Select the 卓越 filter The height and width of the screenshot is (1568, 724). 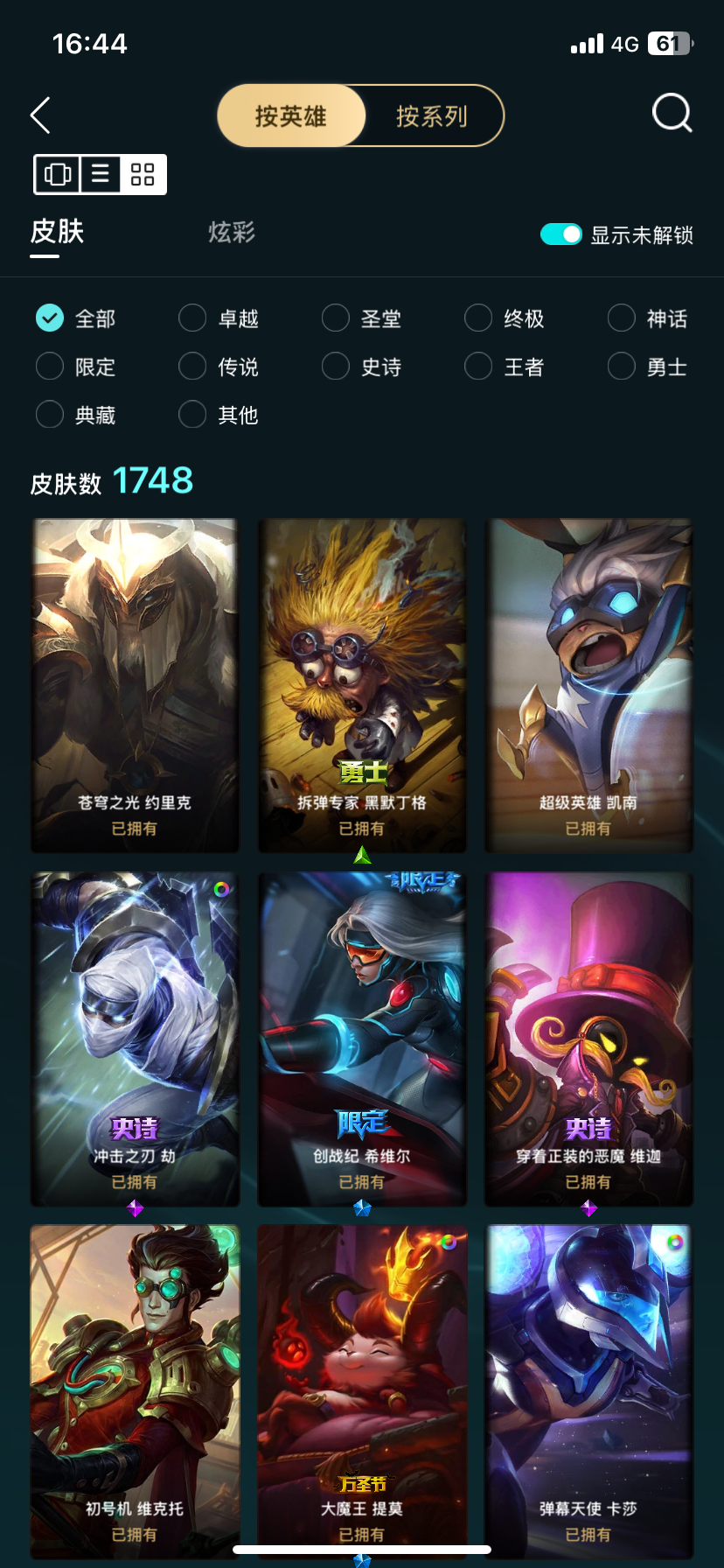click(x=219, y=318)
